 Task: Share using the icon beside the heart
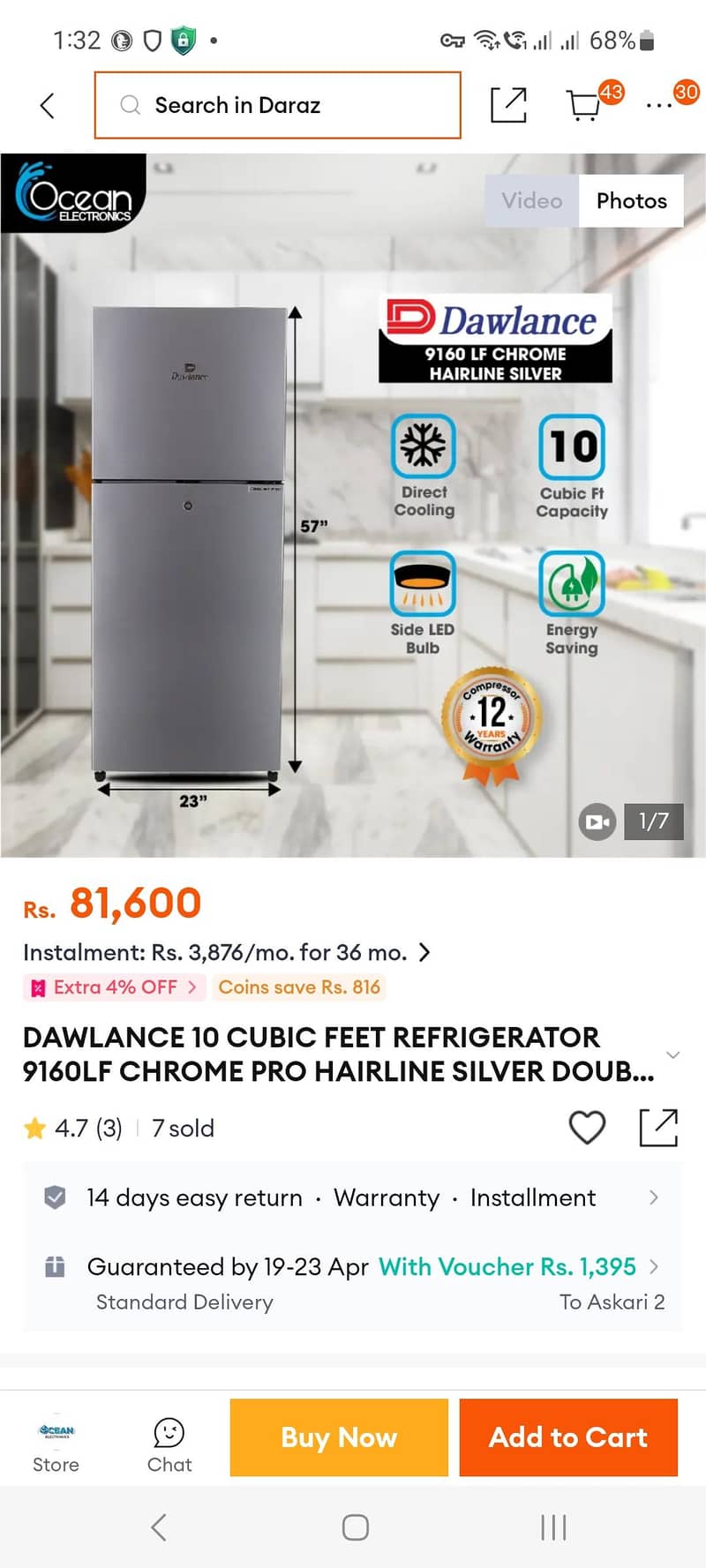(x=657, y=1128)
